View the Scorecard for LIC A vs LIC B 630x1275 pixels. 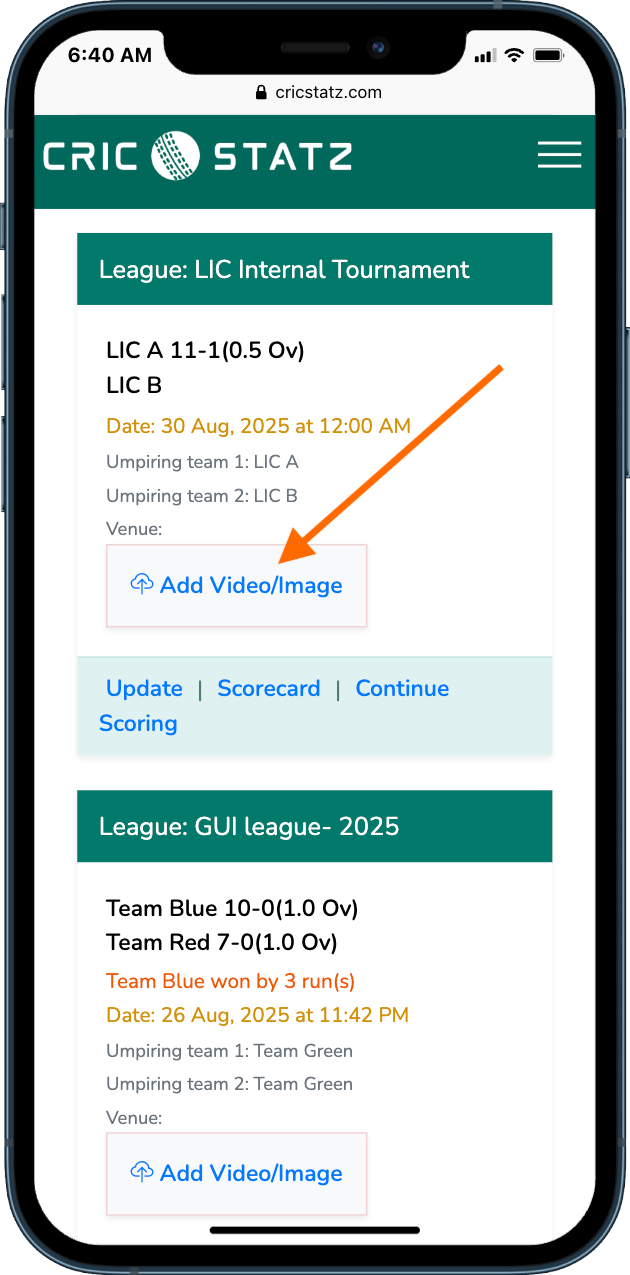pyautogui.click(x=269, y=689)
